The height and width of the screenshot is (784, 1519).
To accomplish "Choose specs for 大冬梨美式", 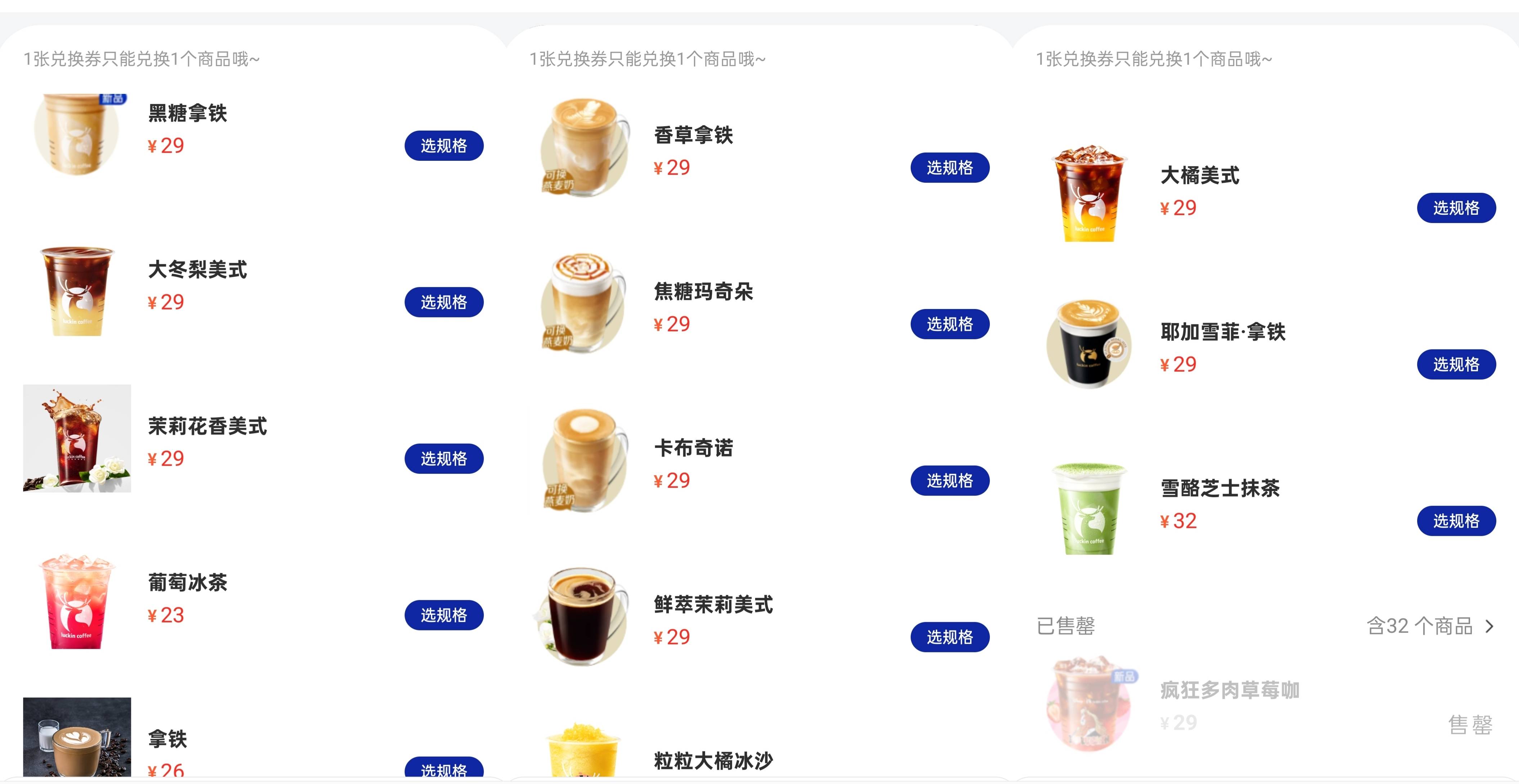I will pyautogui.click(x=443, y=302).
